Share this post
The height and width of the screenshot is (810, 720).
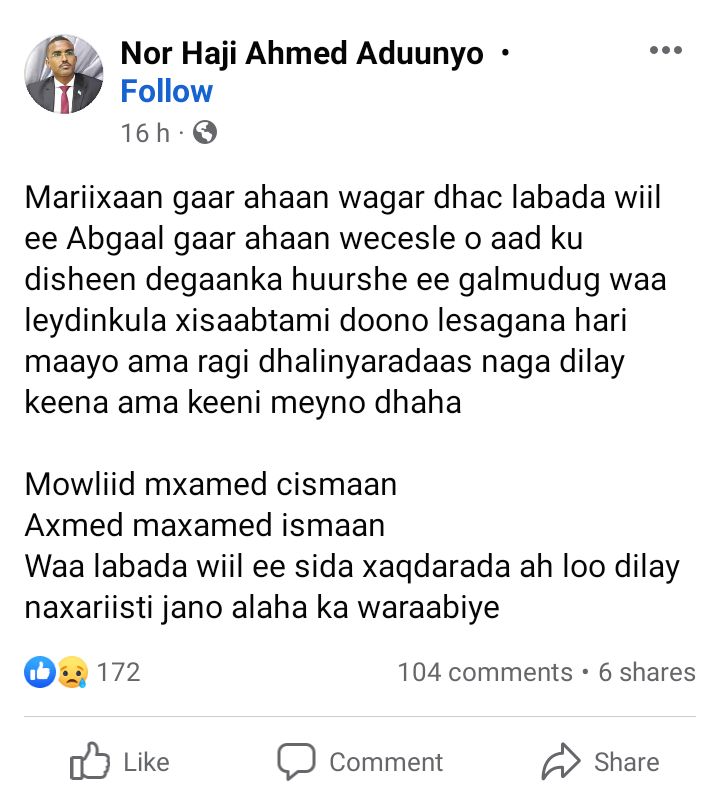600,762
